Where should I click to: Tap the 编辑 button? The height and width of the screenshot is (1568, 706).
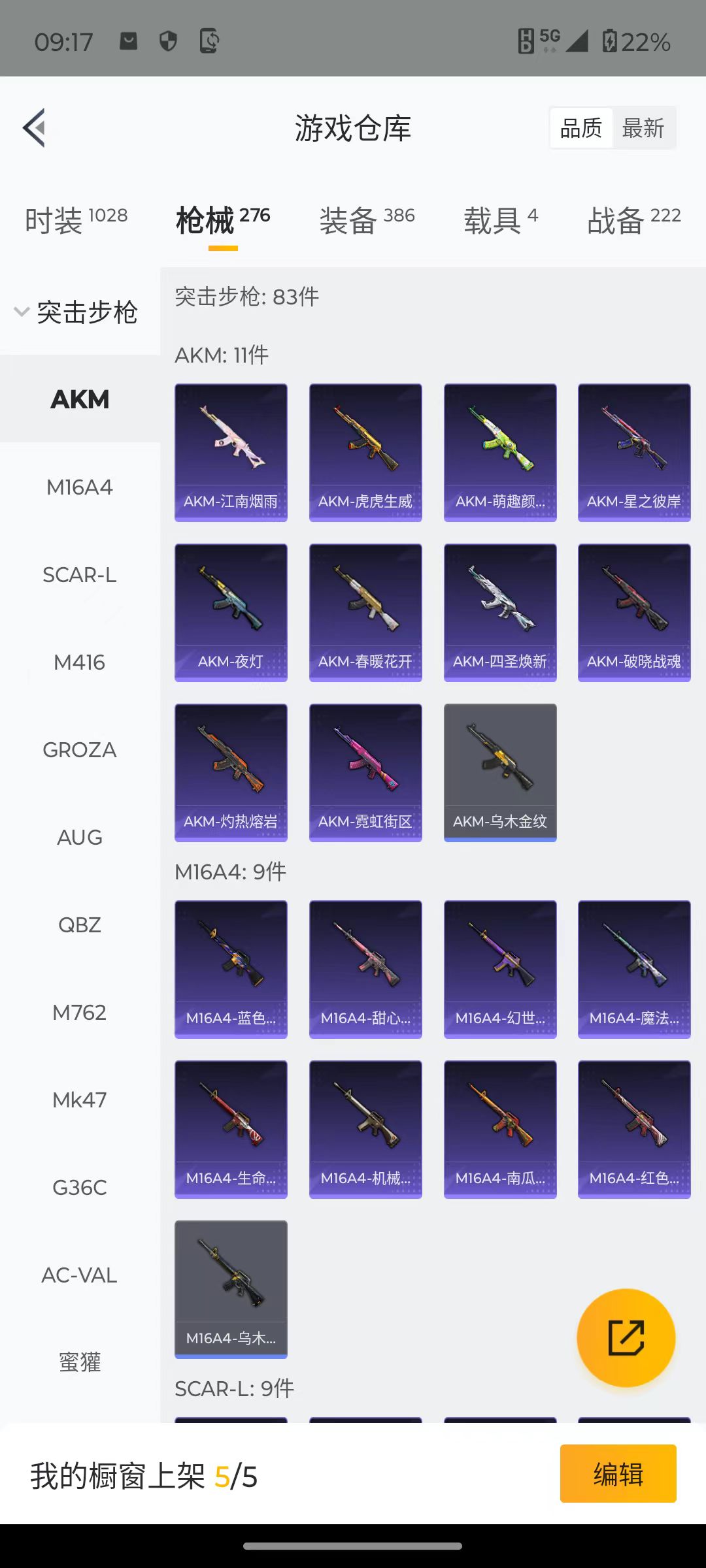(618, 1475)
